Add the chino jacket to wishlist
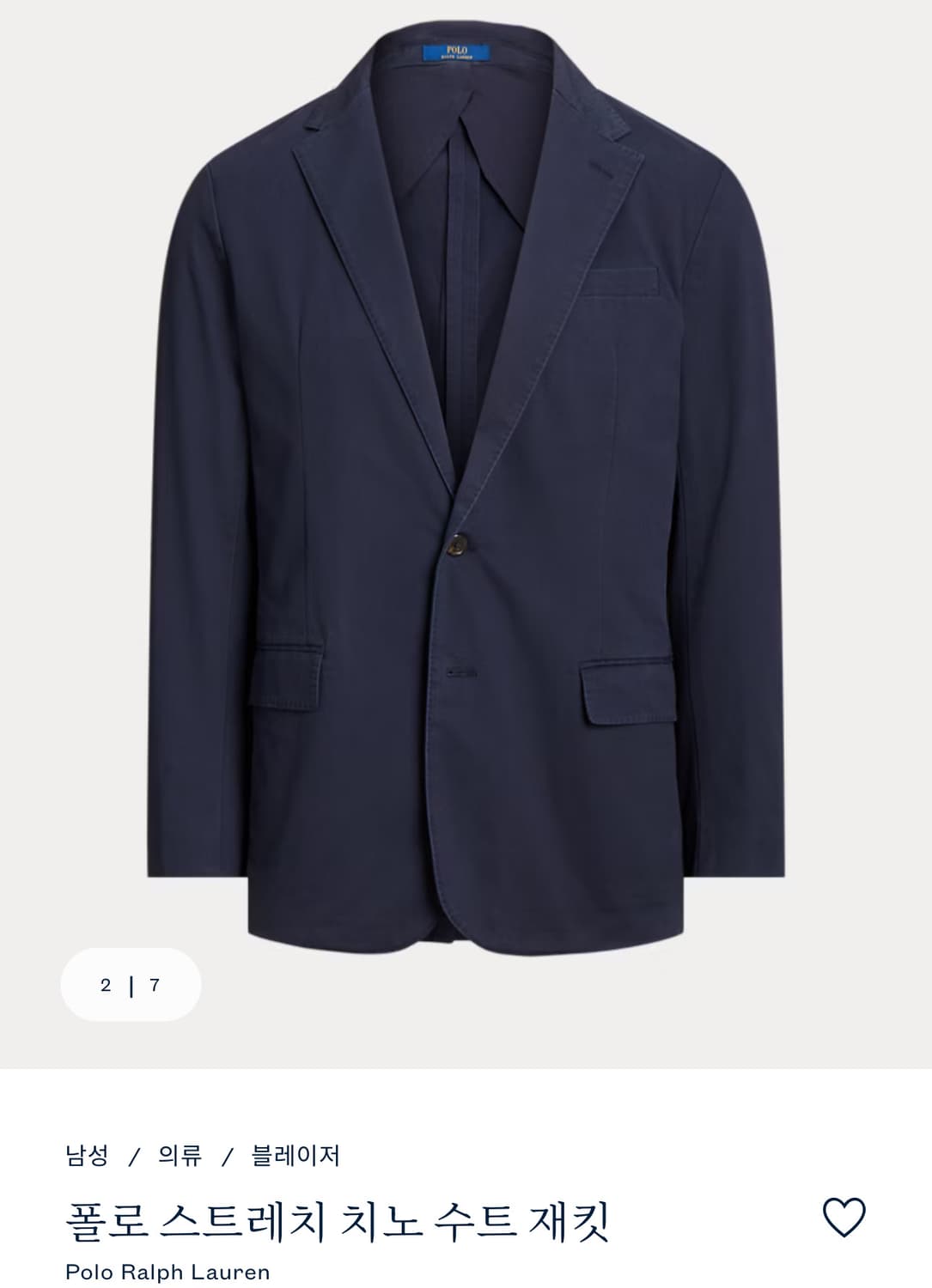The width and height of the screenshot is (932, 1288). pyautogui.click(x=844, y=1217)
